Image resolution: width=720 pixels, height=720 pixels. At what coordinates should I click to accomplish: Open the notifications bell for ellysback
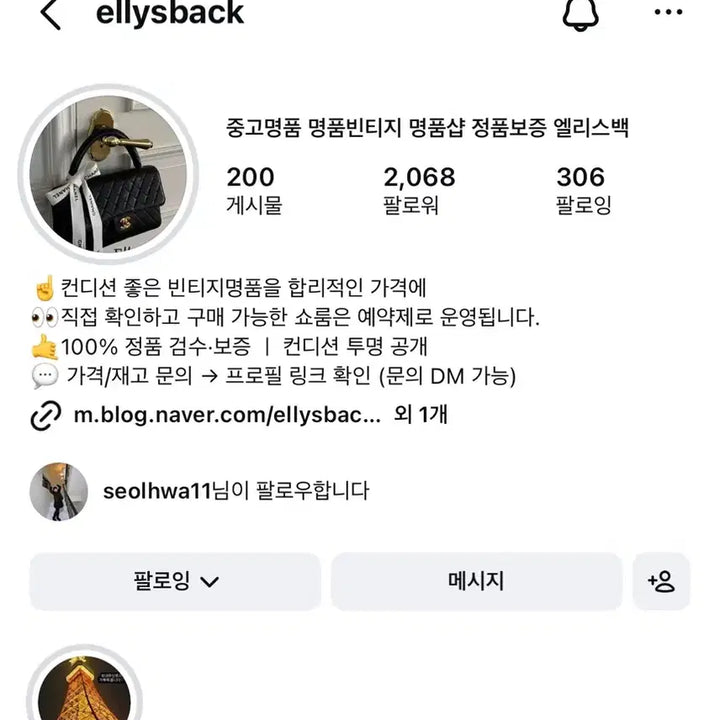pos(579,12)
